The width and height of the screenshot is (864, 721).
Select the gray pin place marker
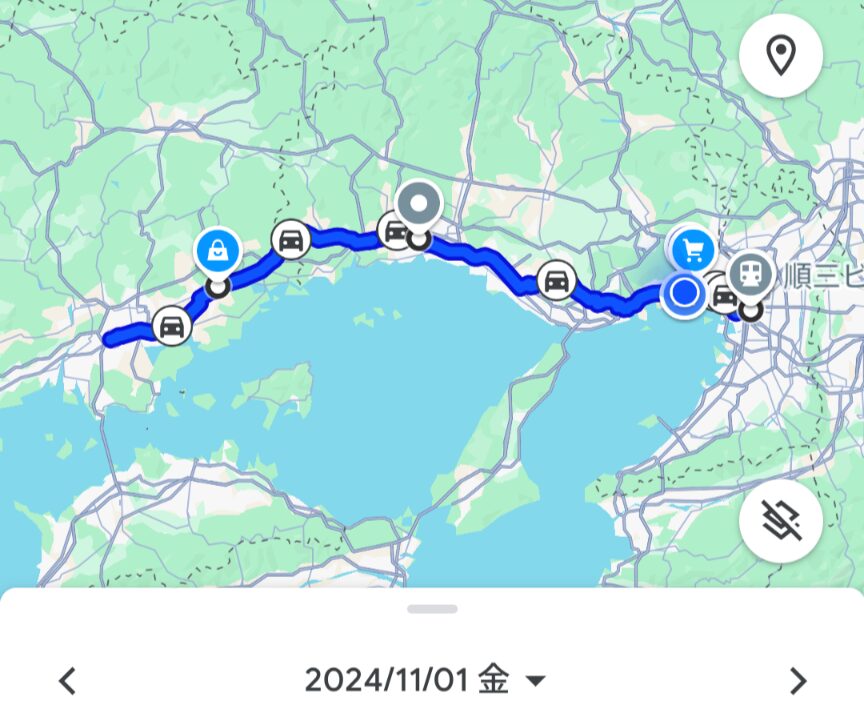click(419, 204)
